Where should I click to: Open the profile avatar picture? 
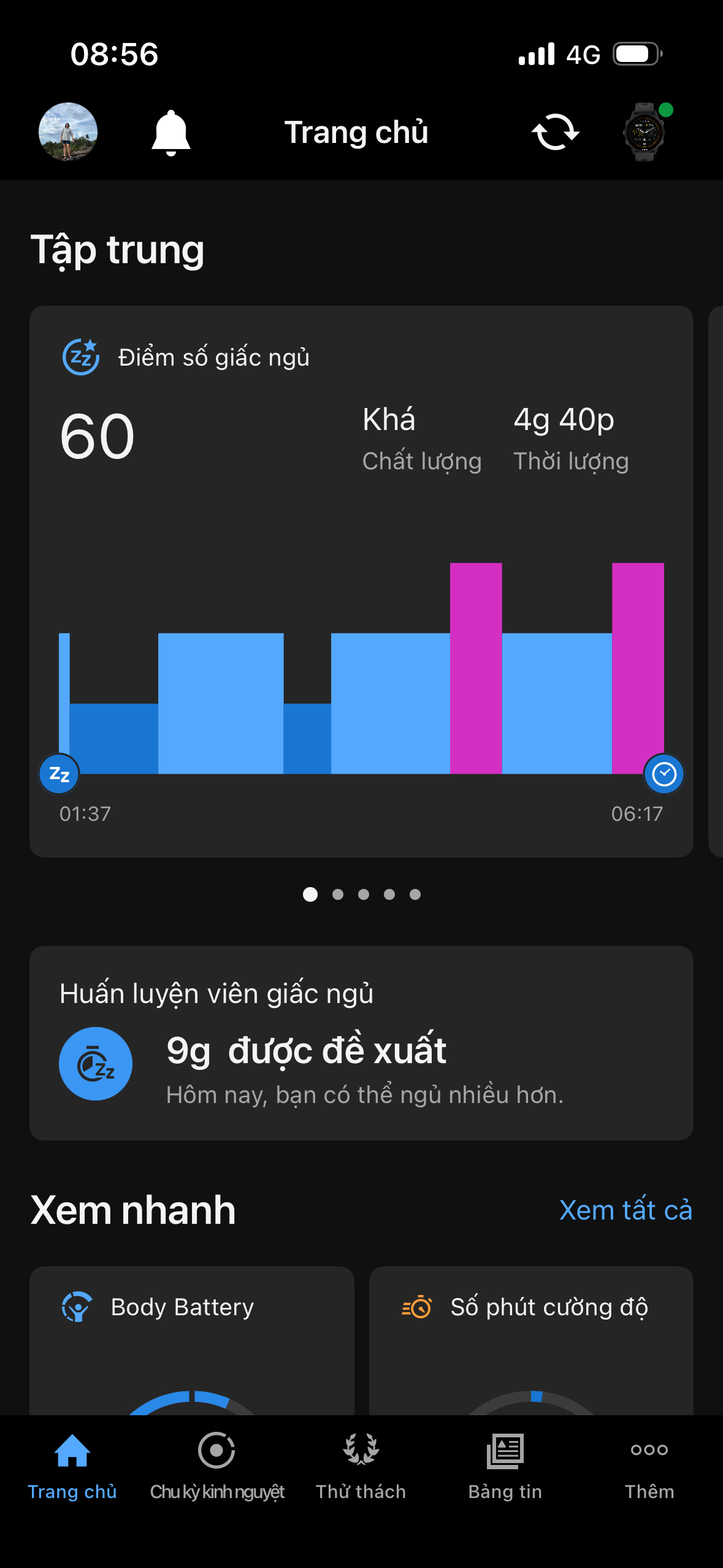(68, 132)
